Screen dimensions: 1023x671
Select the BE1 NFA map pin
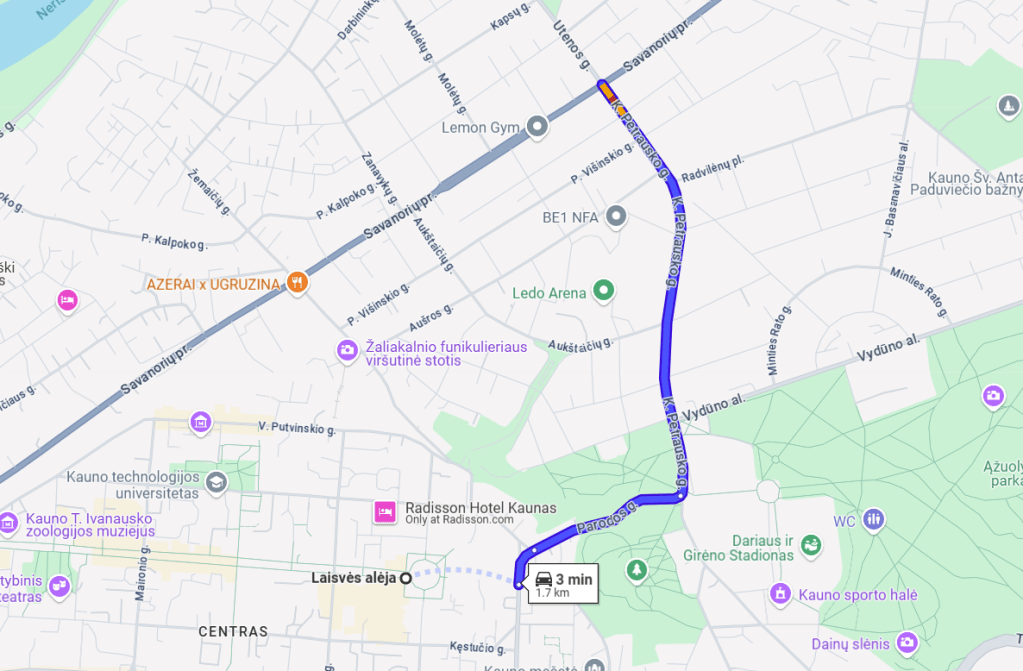coord(616,215)
